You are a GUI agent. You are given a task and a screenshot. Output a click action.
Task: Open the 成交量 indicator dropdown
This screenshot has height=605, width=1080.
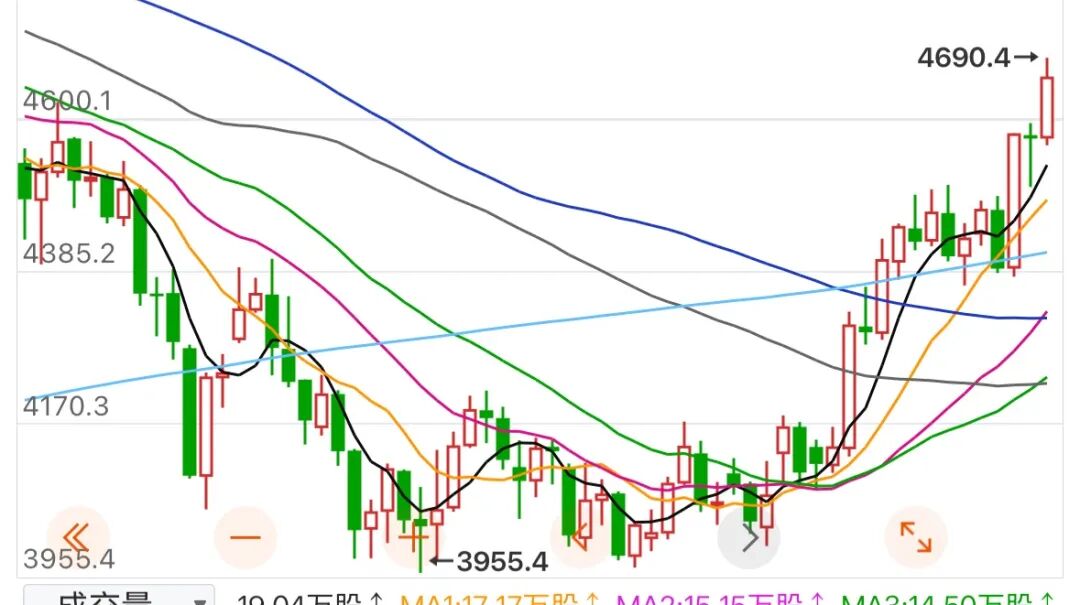pos(119,597)
